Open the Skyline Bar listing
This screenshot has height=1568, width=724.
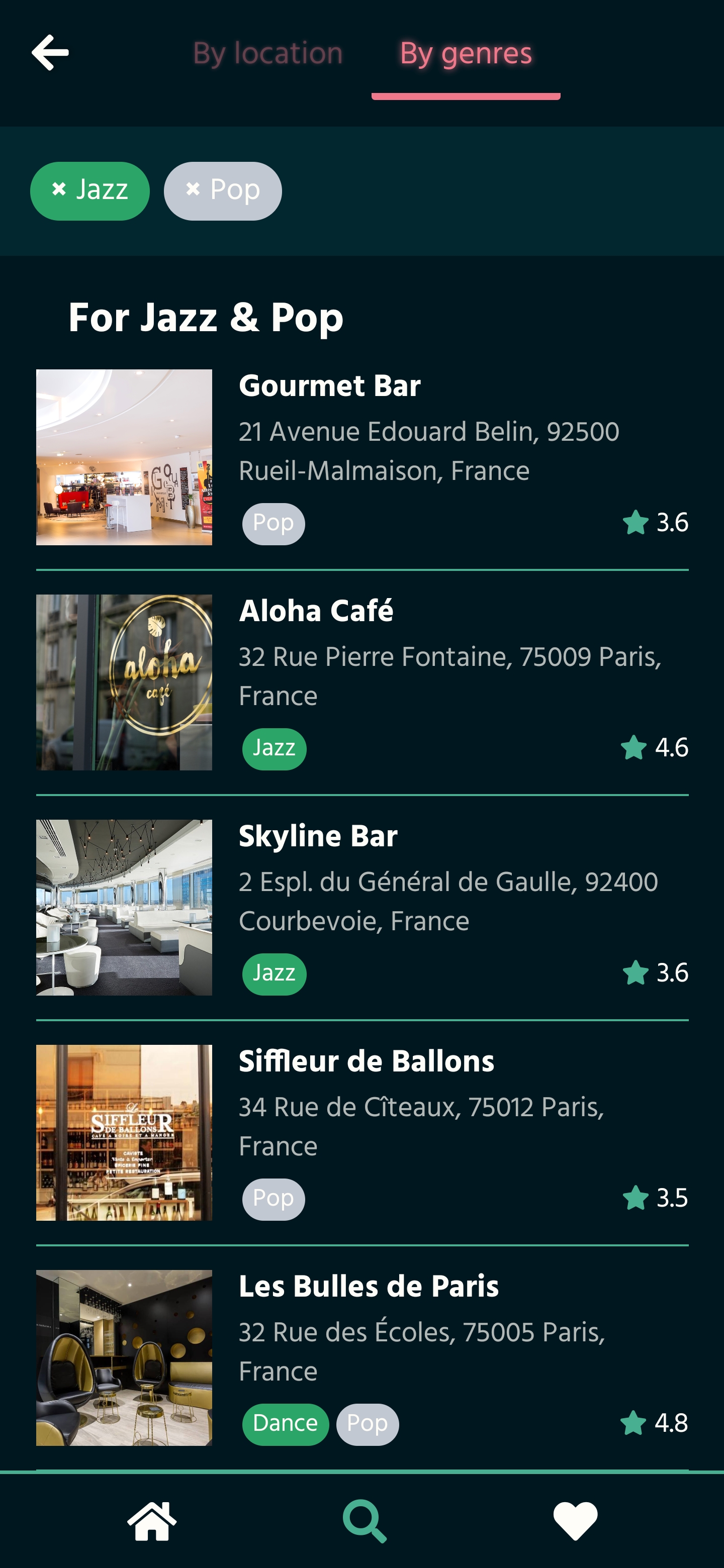pyautogui.click(x=361, y=908)
